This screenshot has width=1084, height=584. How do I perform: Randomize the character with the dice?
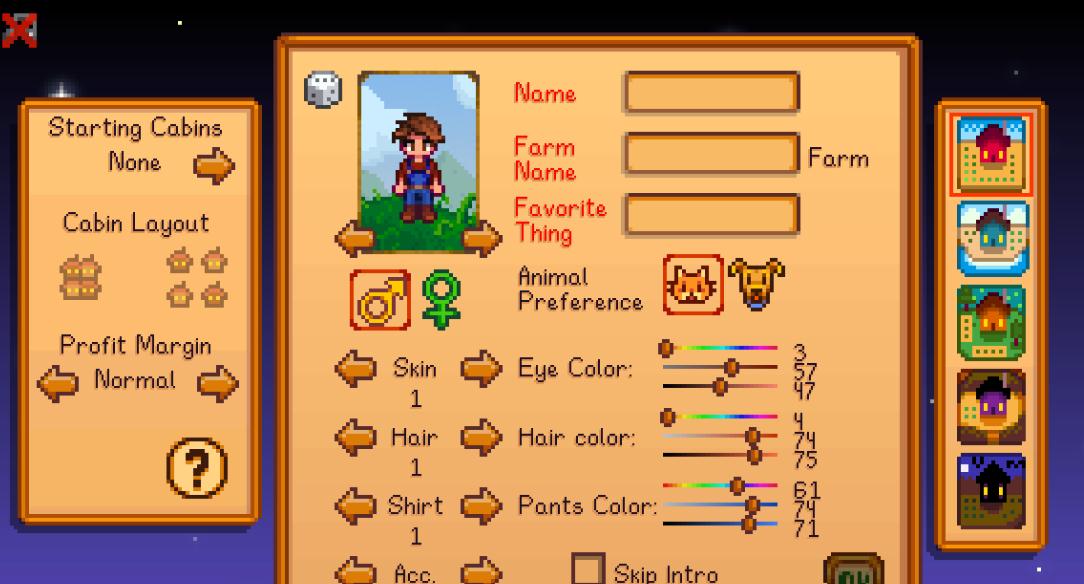(x=322, y=89)
